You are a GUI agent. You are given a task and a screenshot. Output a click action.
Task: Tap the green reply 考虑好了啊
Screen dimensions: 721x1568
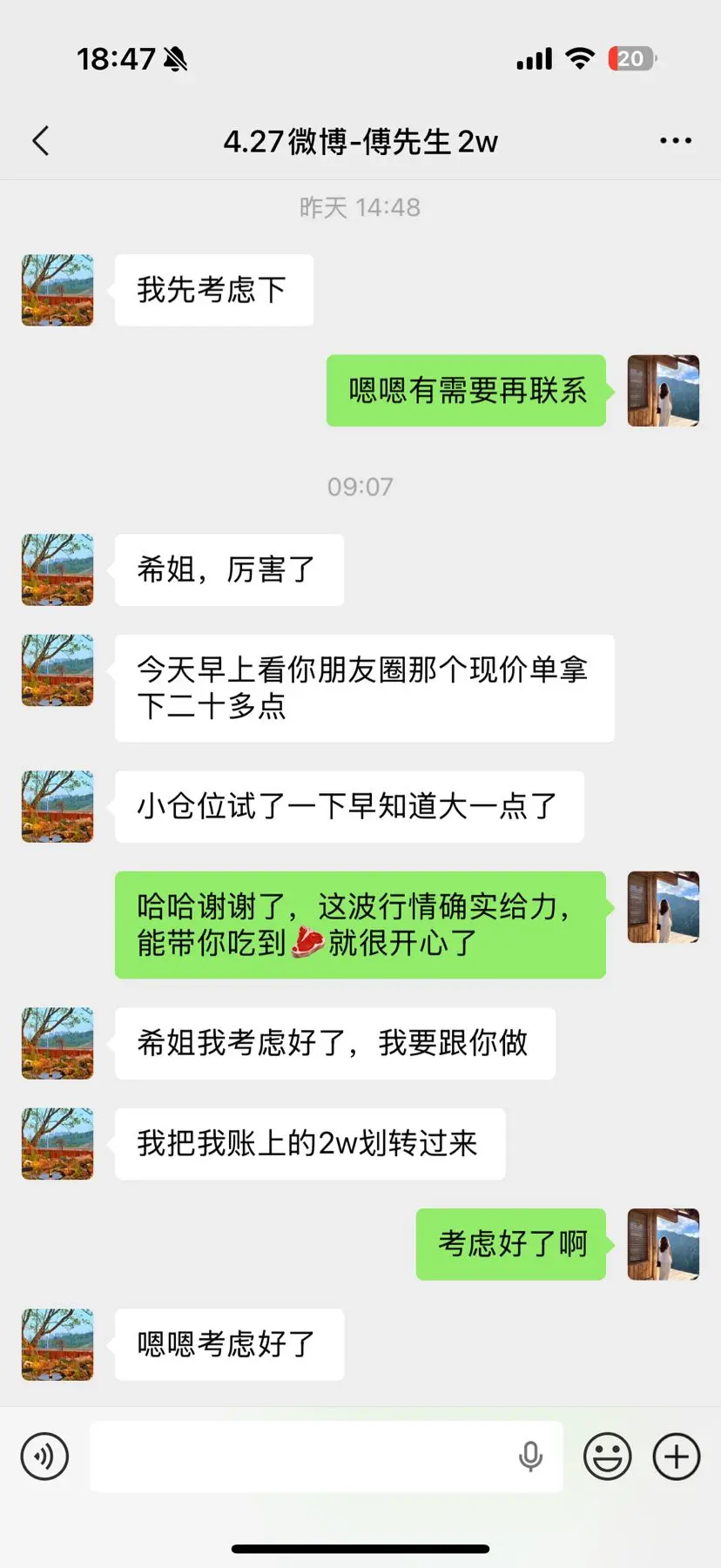pos(511,1244)
